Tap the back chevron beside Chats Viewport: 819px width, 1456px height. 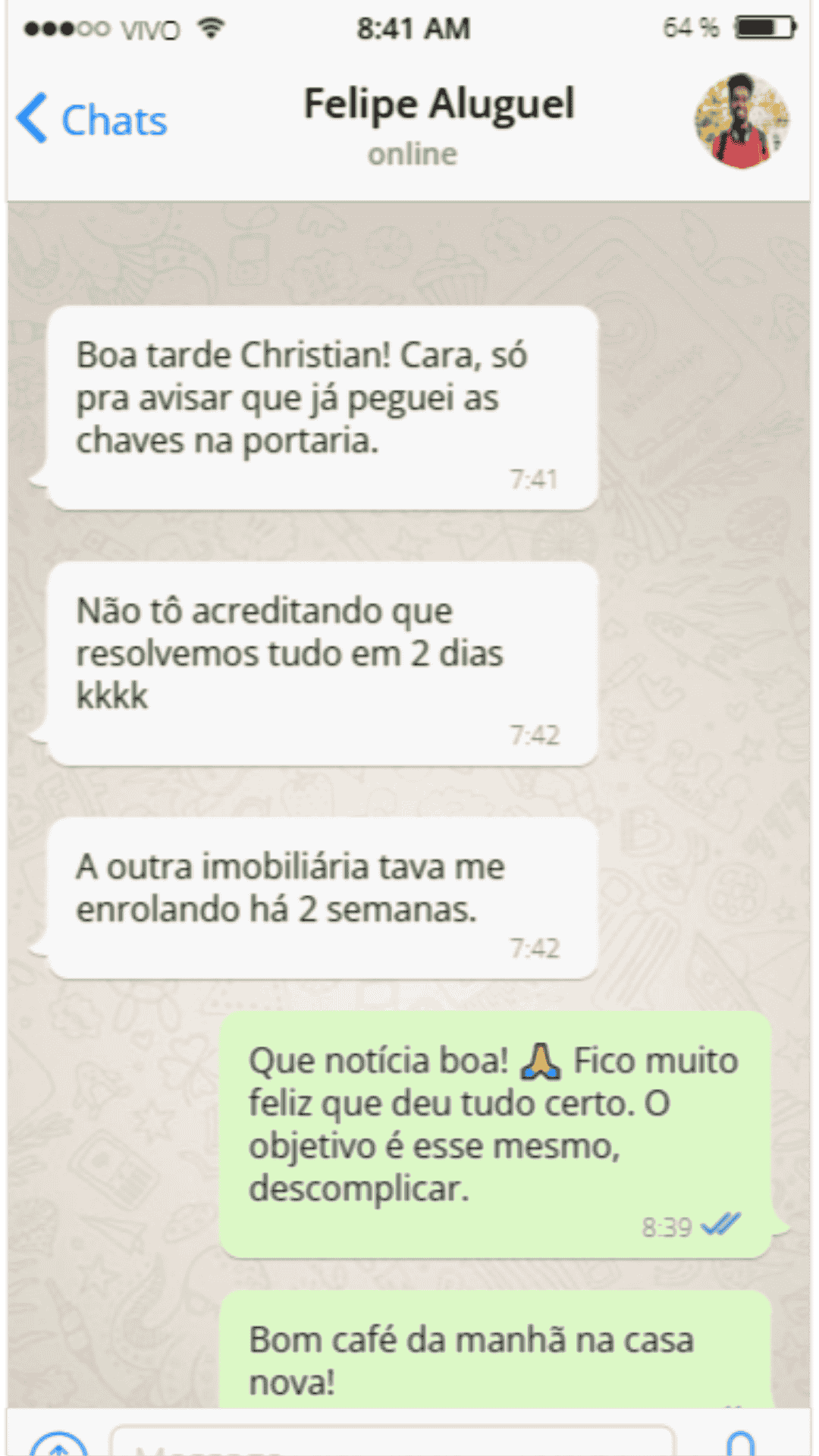30,119
